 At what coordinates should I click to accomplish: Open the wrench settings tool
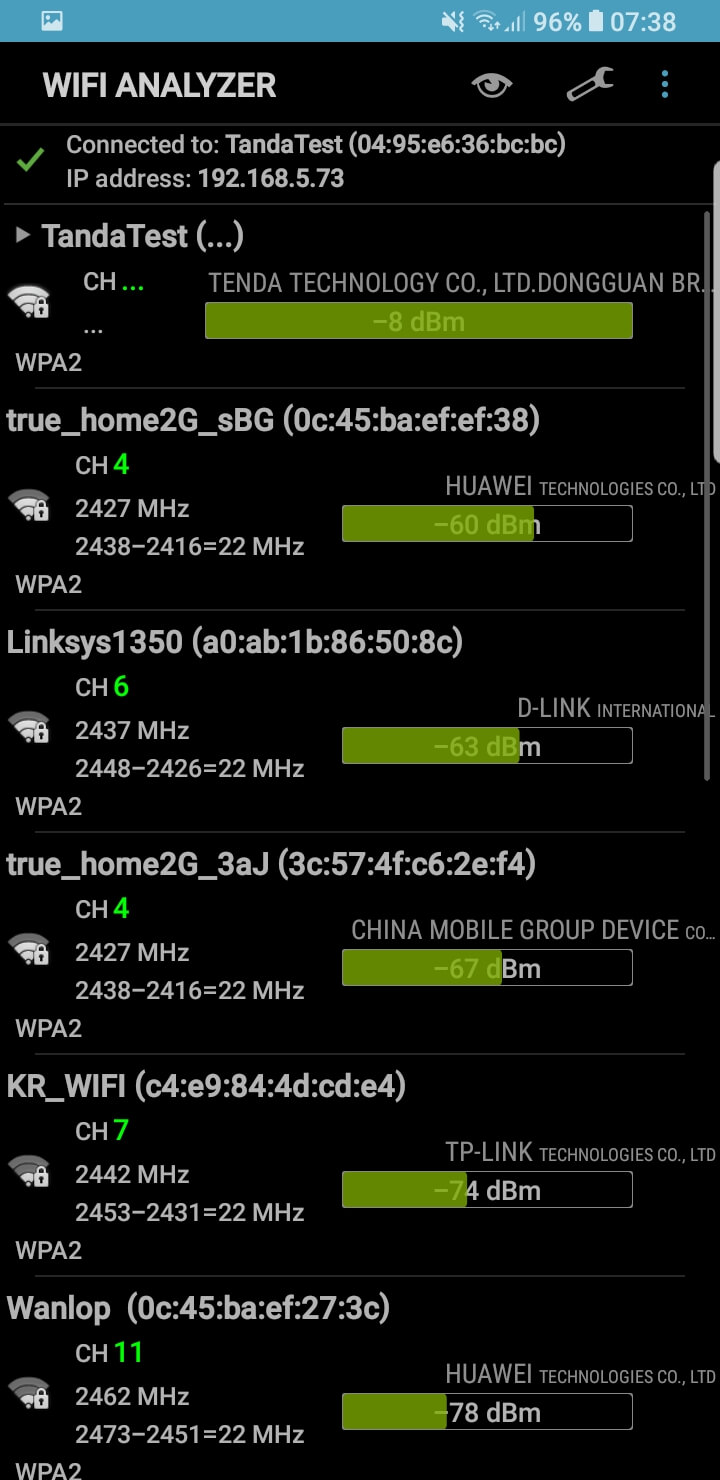[x=590, y=85]
